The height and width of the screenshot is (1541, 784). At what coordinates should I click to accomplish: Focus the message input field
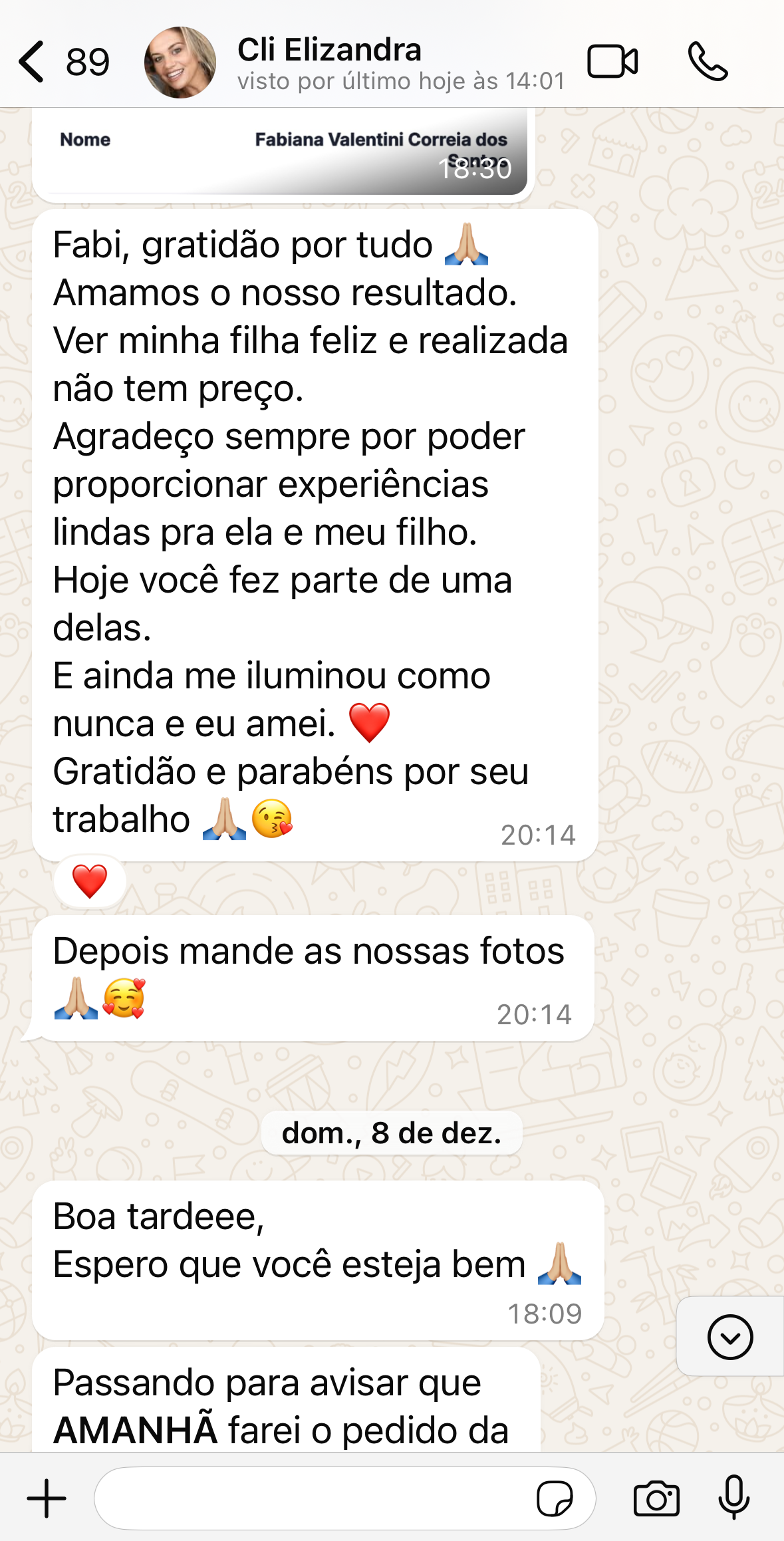coord(313,1498)
